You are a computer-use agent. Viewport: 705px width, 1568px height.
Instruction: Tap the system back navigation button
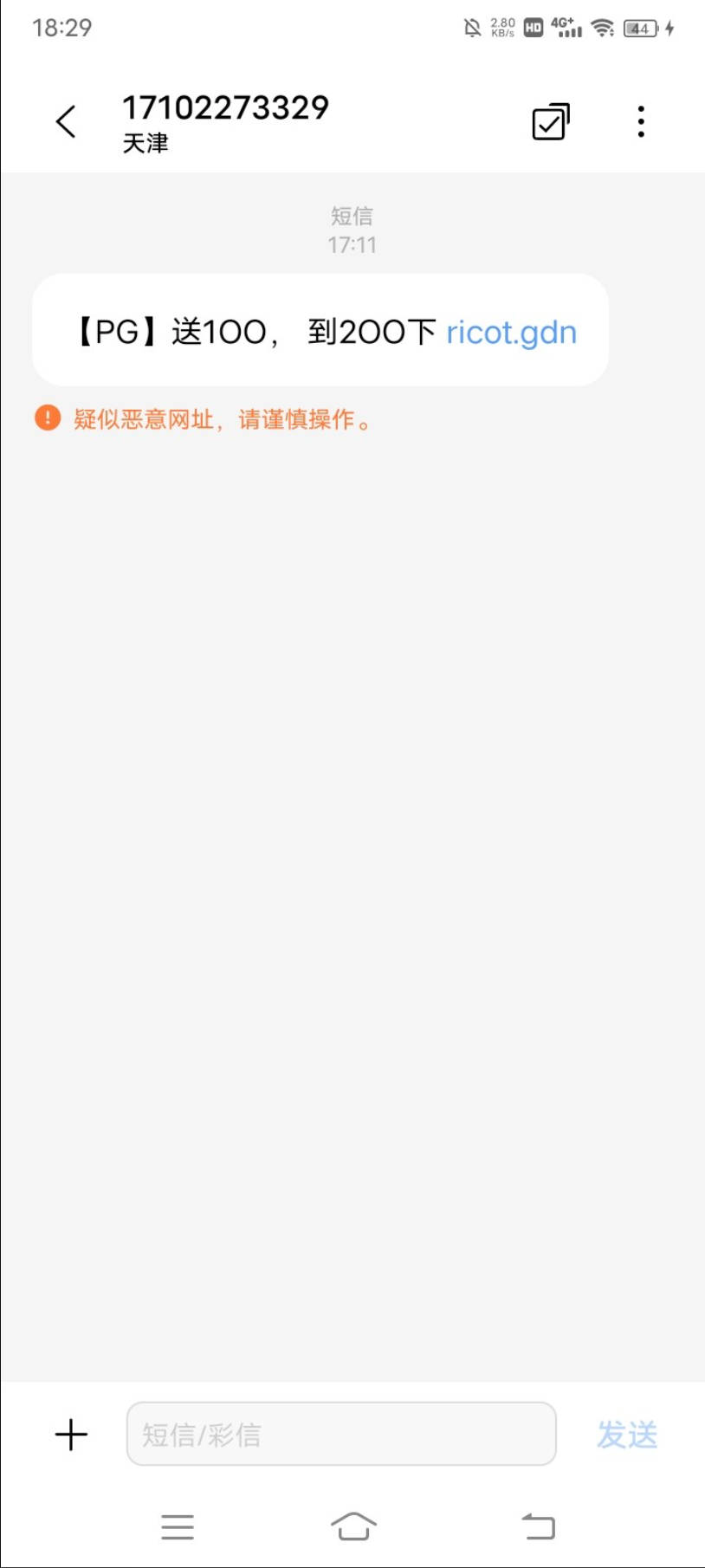pos(538,1526)
